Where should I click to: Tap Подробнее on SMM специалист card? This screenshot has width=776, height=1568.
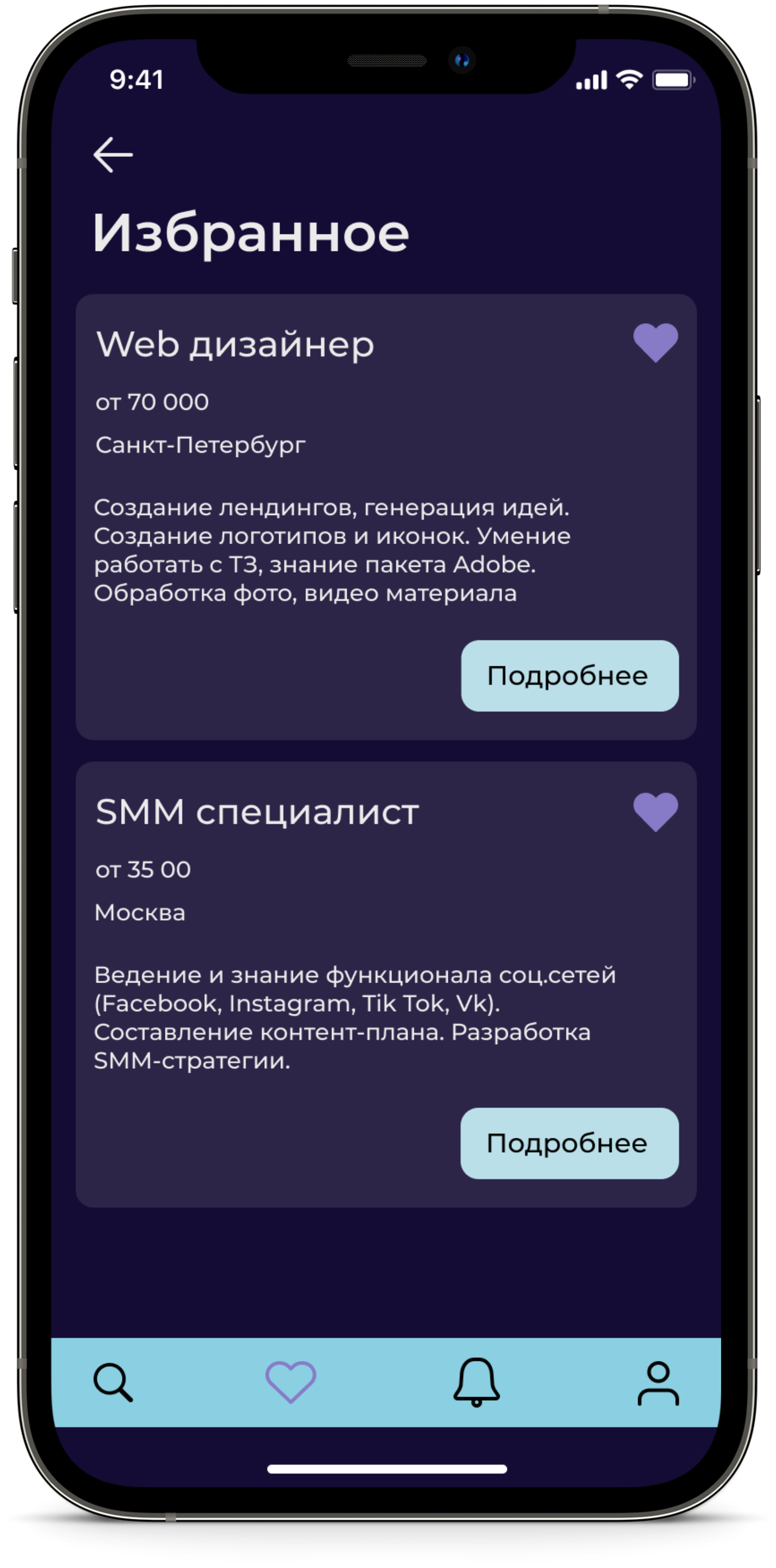[x=569, y=1143]
